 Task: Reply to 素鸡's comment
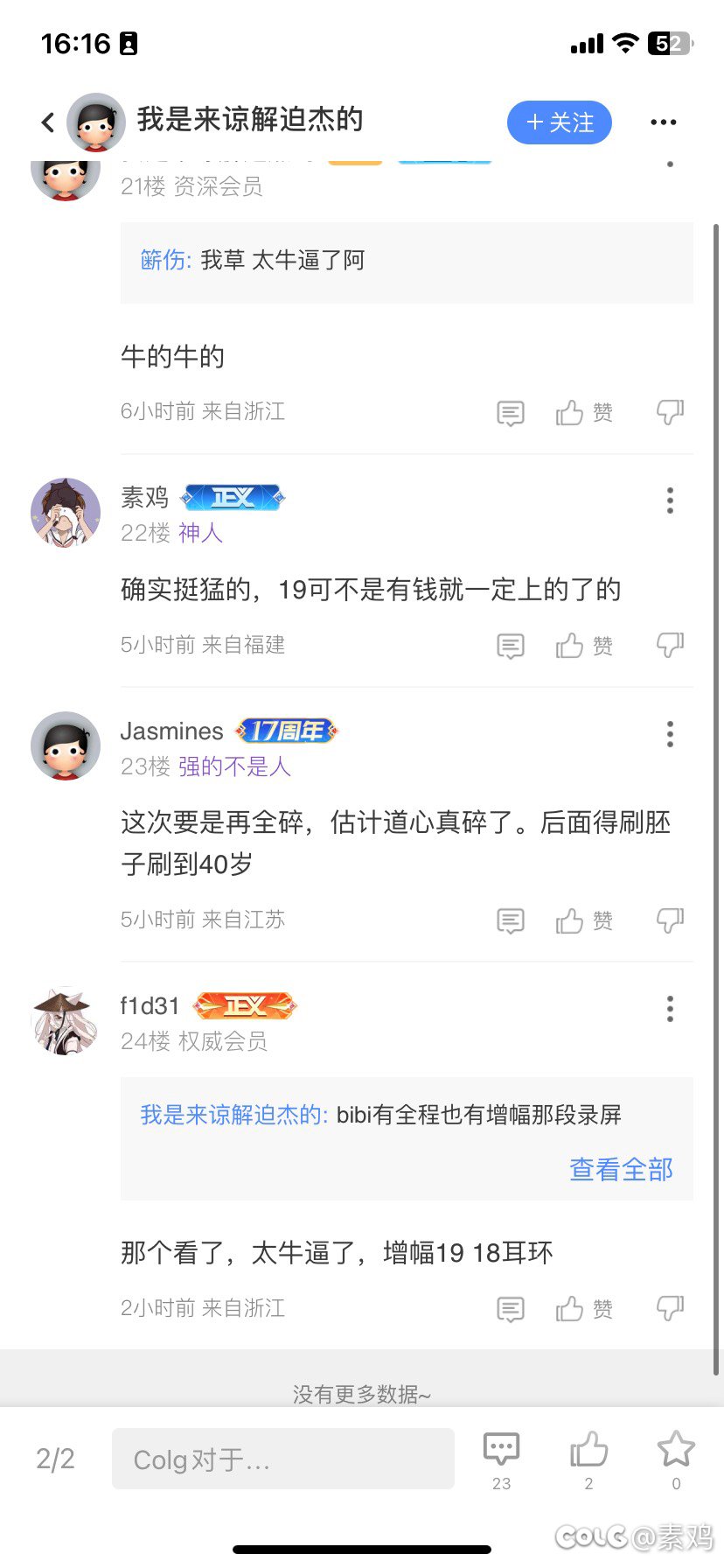(x=511, y=647)
